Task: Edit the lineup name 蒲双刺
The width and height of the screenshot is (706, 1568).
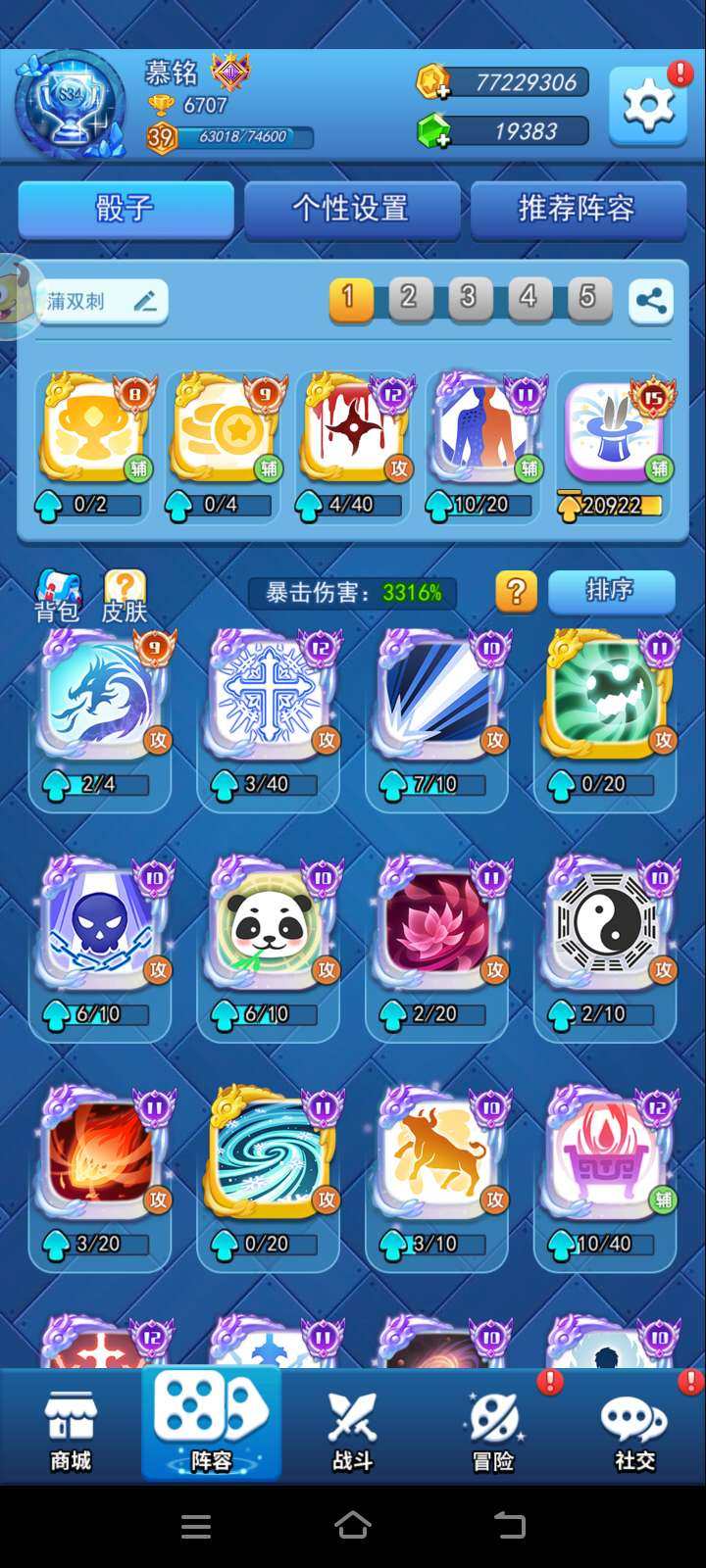Action: pyautogui.click(x=145, y=301)
